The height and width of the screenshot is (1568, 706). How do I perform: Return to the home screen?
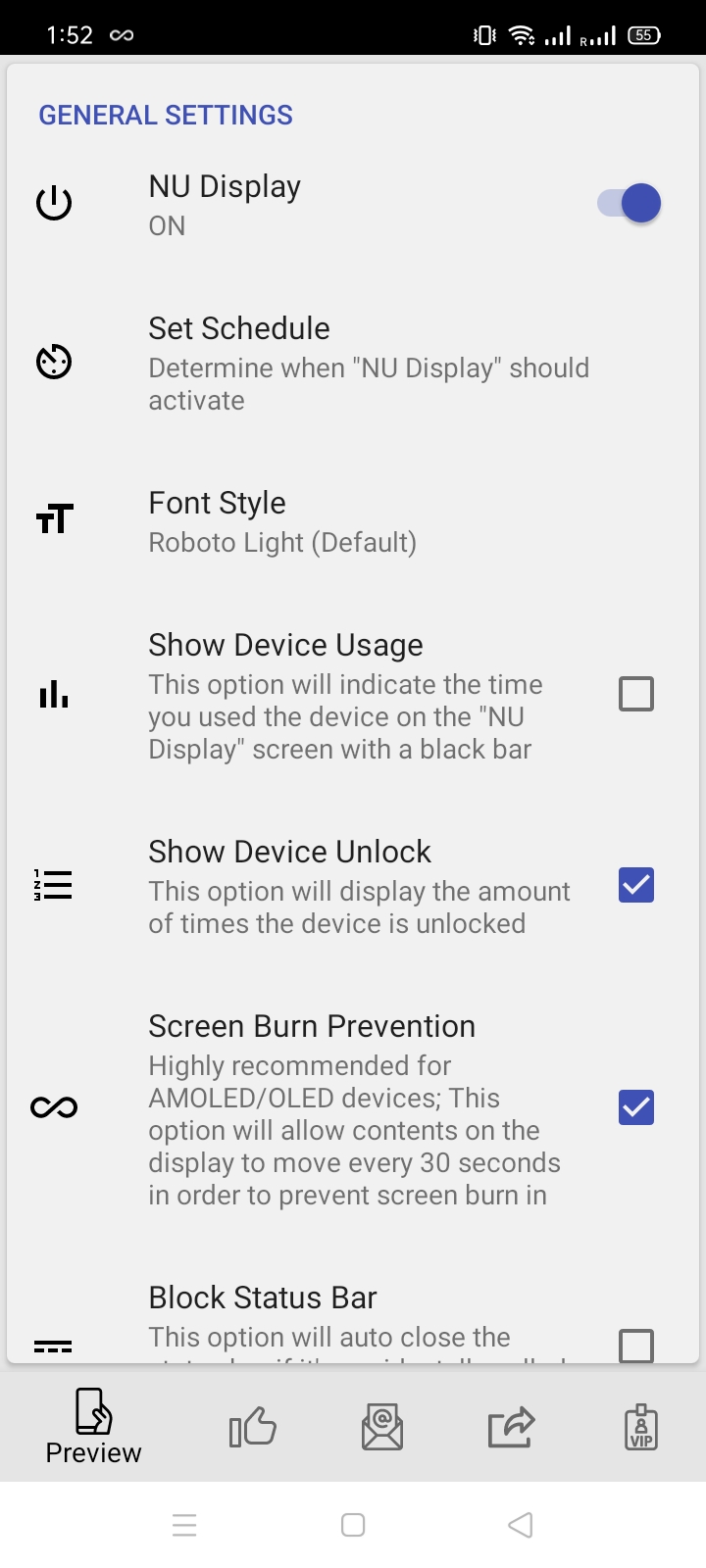[353, 1525]
